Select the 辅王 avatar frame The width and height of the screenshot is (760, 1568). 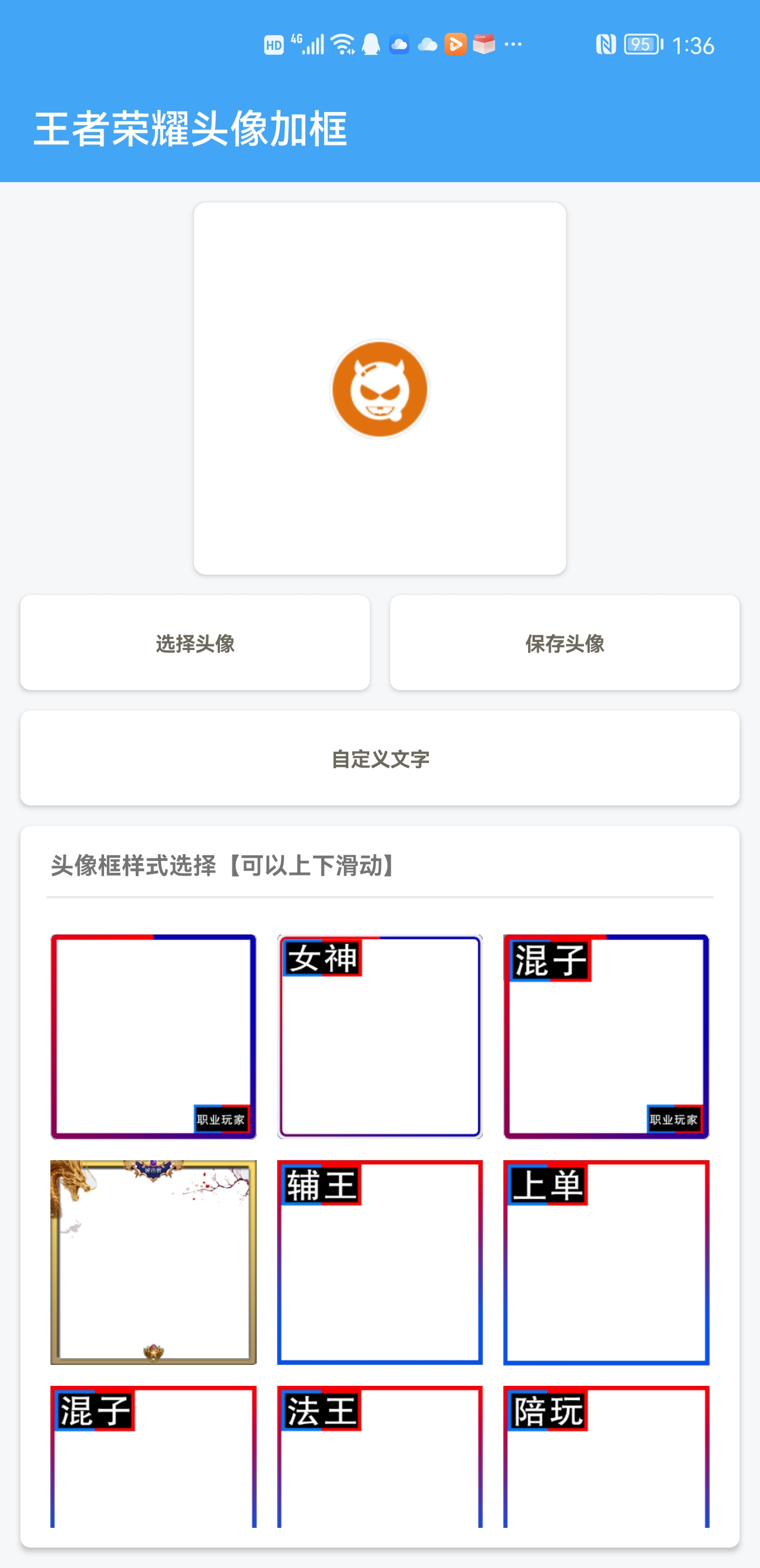pyautogui.click(x=379, y=1263)
